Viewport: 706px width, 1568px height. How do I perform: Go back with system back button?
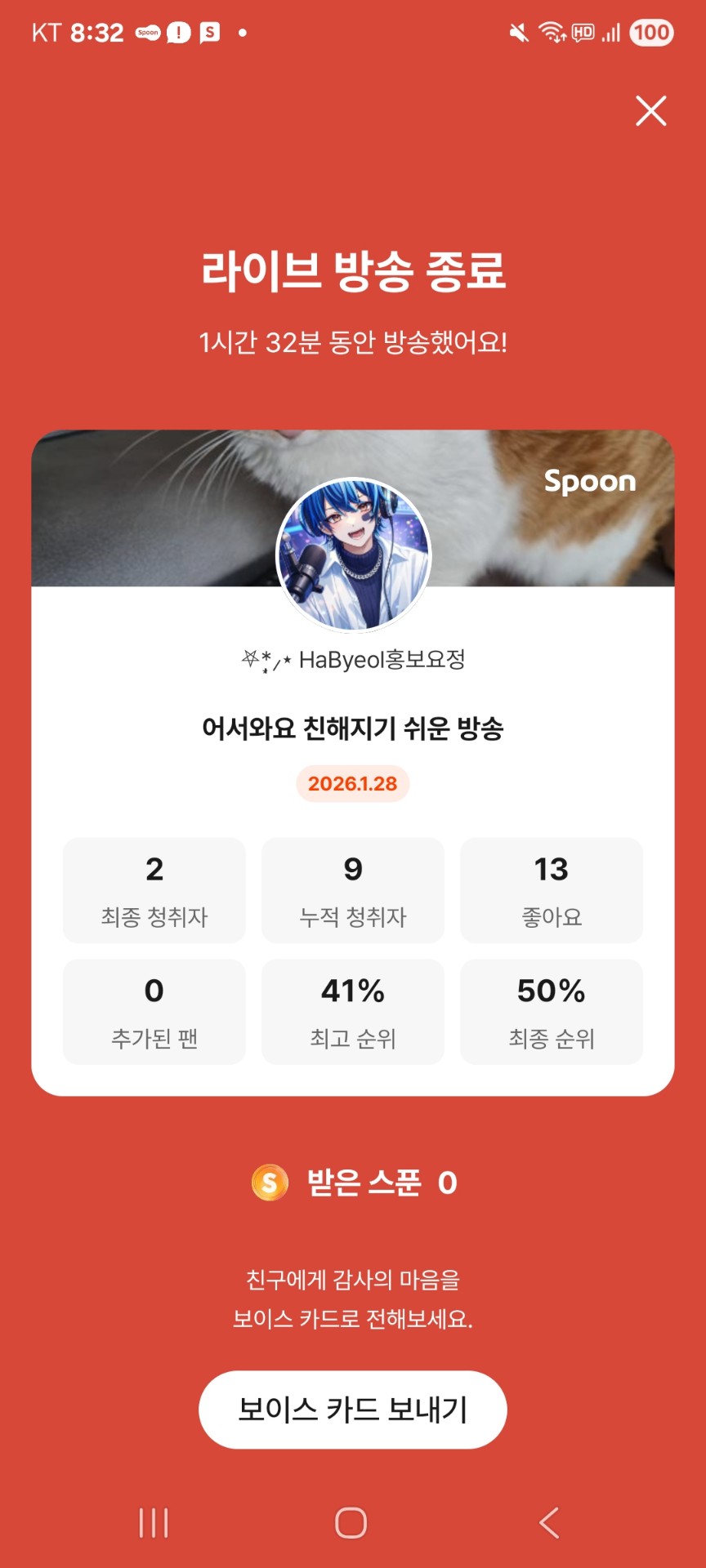click(x=549, y=1523)
